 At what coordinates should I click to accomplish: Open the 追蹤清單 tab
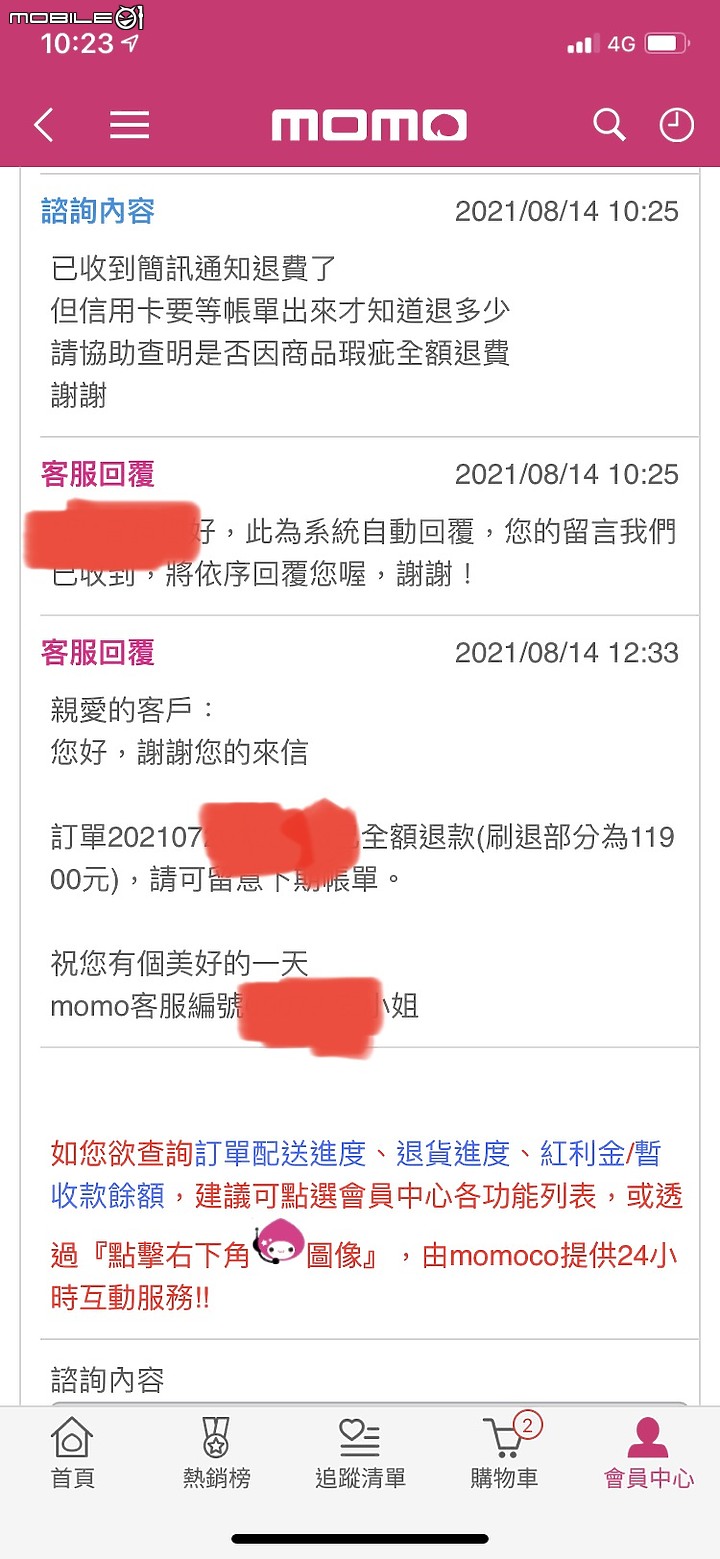pyautogui.click(x=360, y=1453)
